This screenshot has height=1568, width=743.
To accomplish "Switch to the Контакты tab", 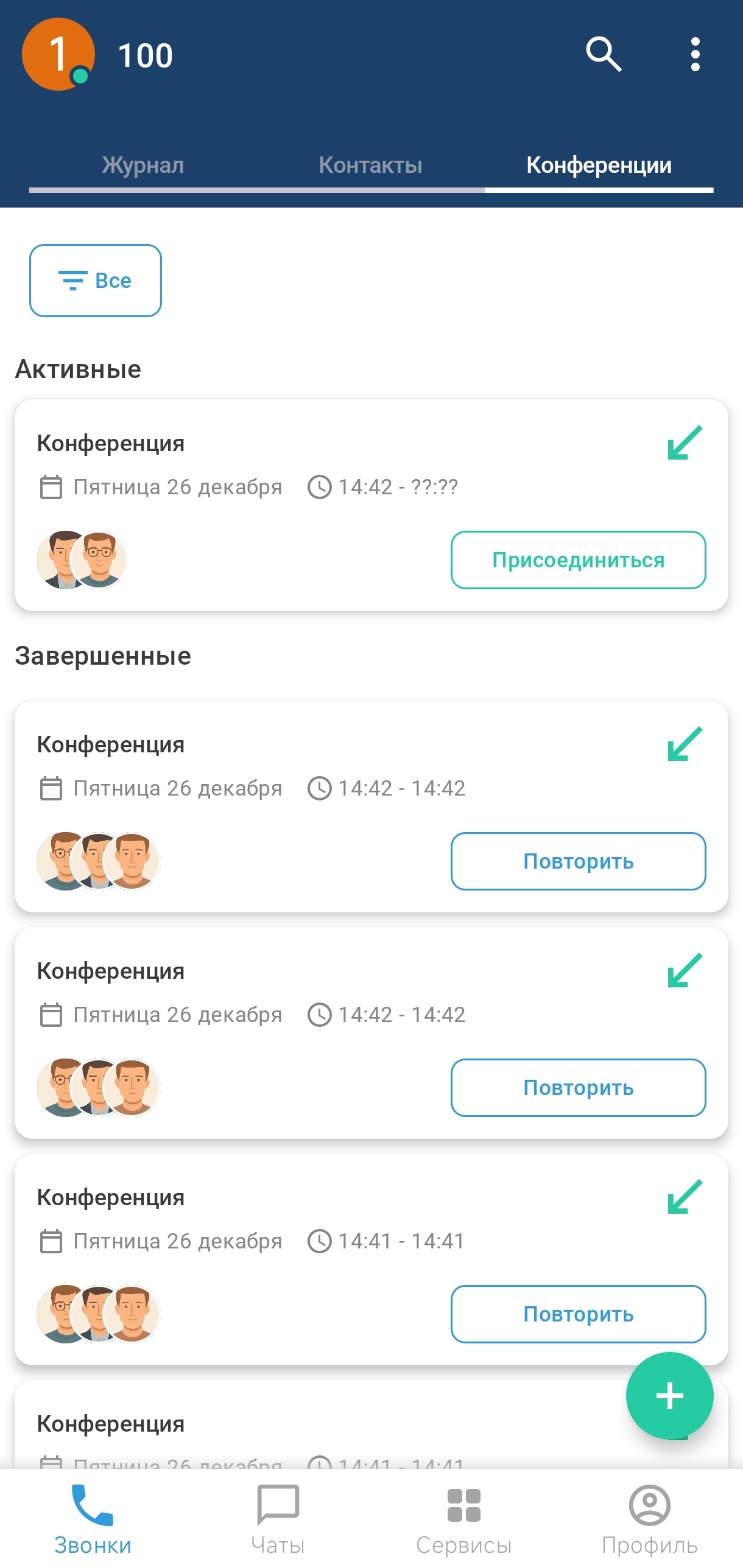I will [x=370, y=165].
